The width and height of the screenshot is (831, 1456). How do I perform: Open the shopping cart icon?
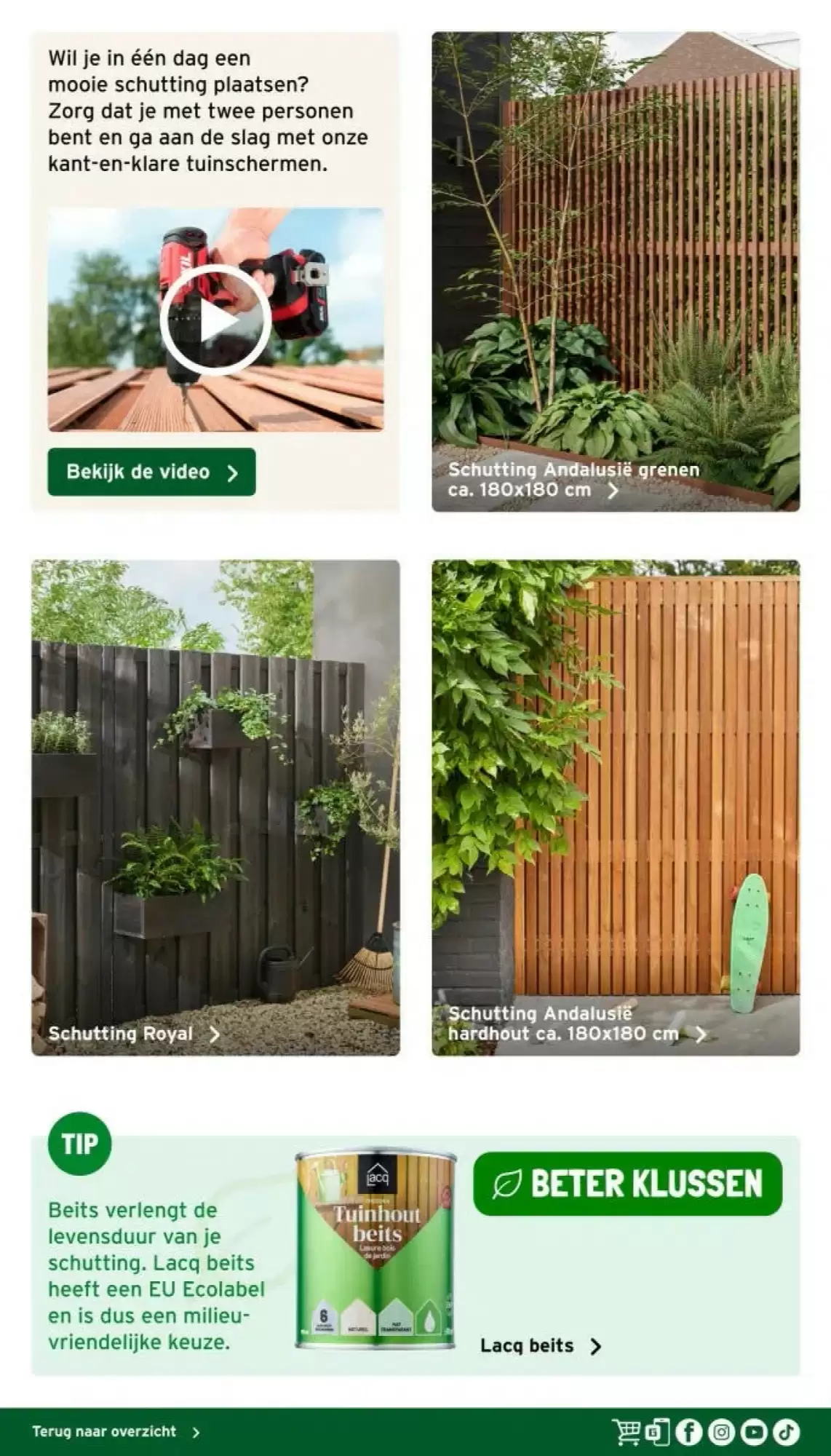[625, 1431]
